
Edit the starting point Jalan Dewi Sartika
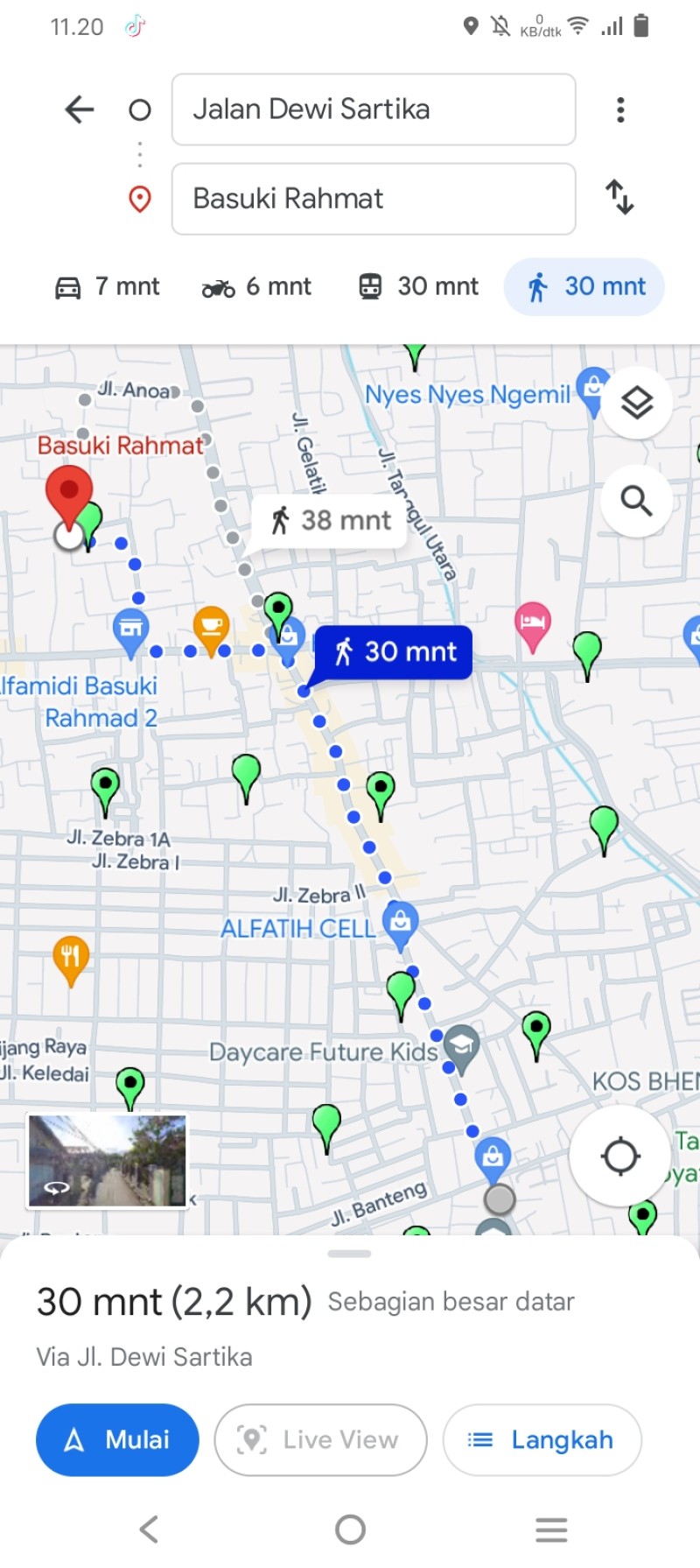click(374, 109)
